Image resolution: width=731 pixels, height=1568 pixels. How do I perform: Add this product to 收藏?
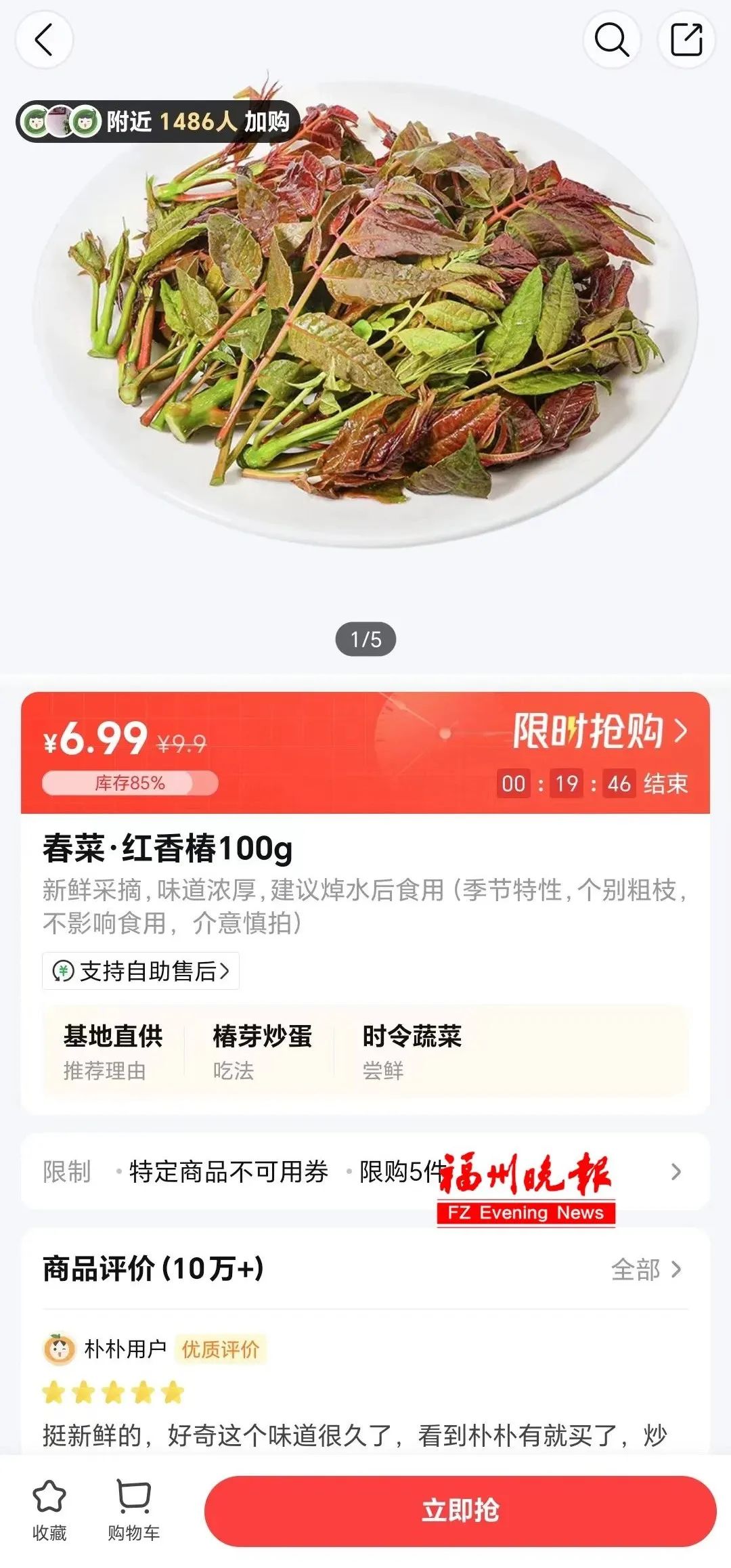pyautogui.click(x=49, y=1510)
